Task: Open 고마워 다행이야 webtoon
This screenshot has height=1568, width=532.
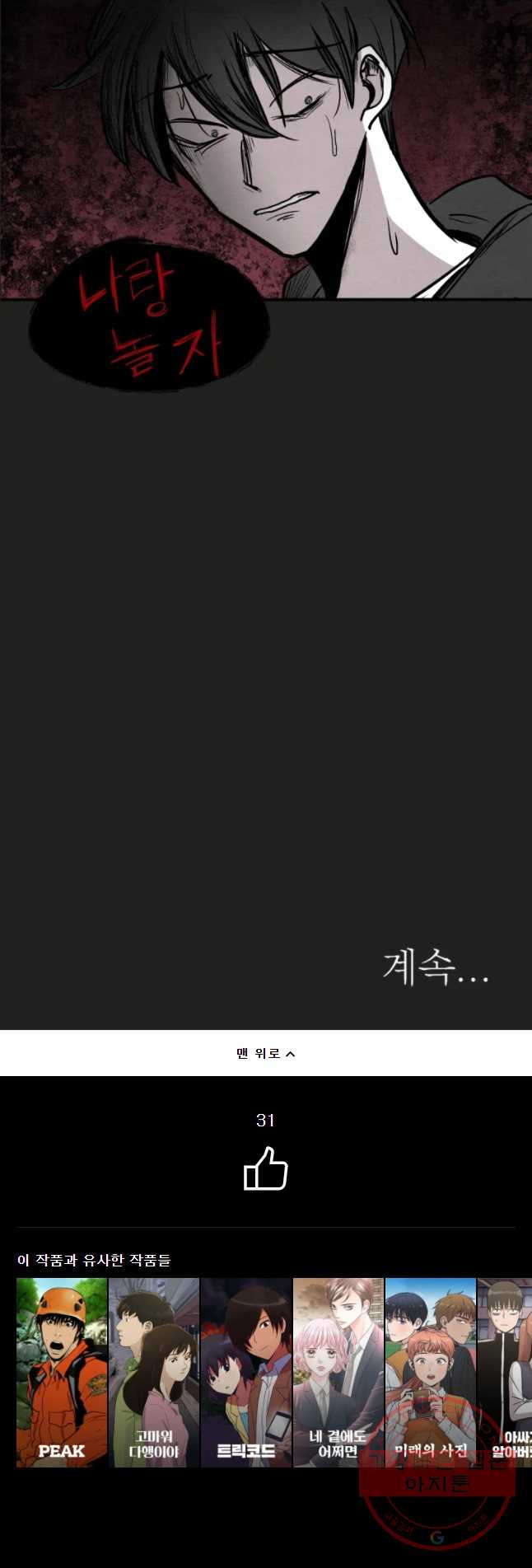Action: 154,1372
